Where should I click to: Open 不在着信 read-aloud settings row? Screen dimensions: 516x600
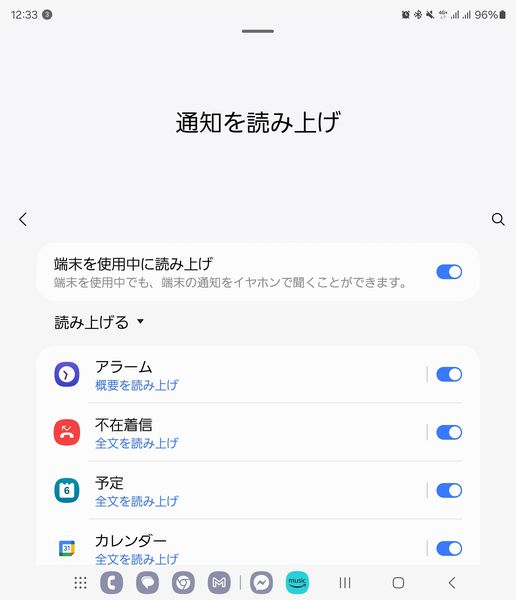tap(237, 432)
